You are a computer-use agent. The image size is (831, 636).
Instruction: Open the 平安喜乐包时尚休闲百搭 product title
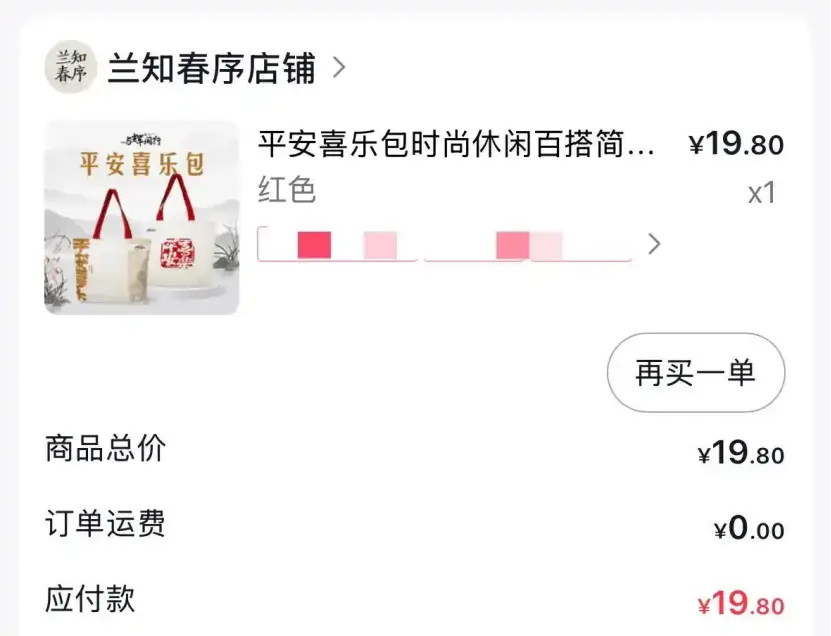456,145
